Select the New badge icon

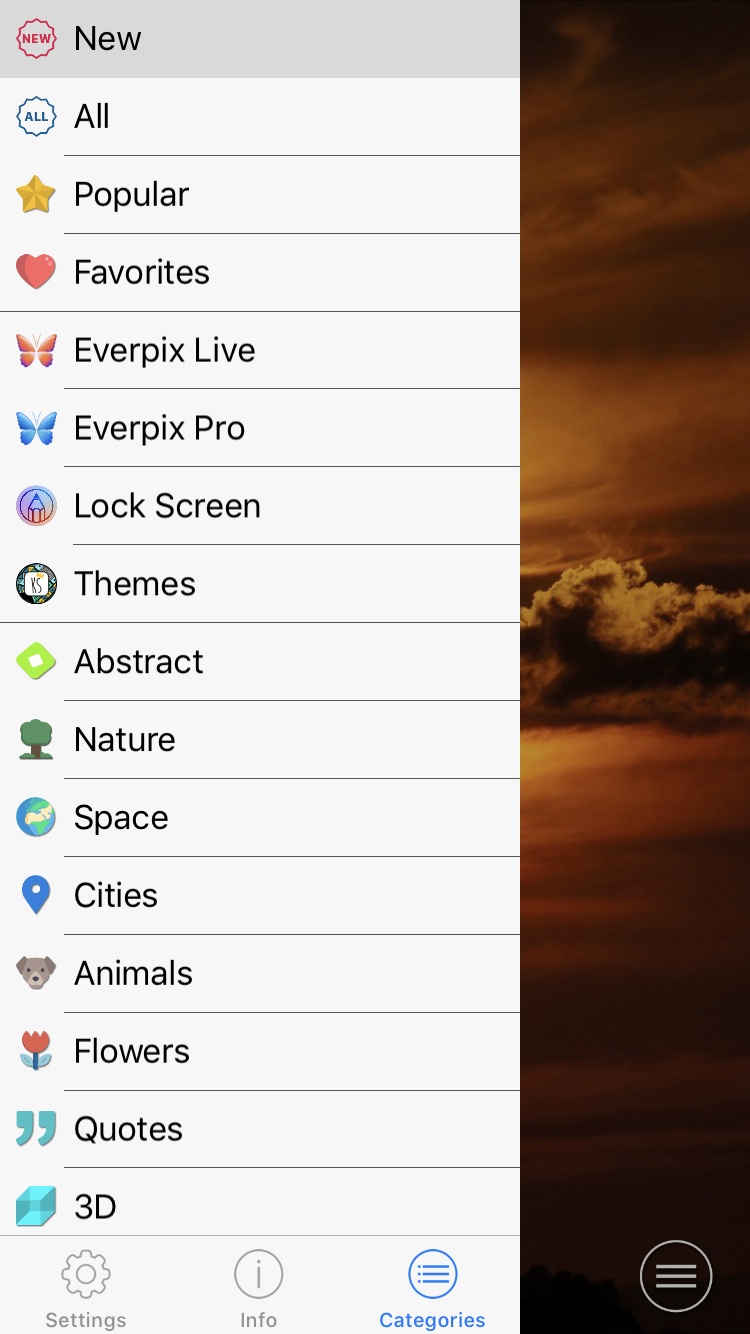36,38
